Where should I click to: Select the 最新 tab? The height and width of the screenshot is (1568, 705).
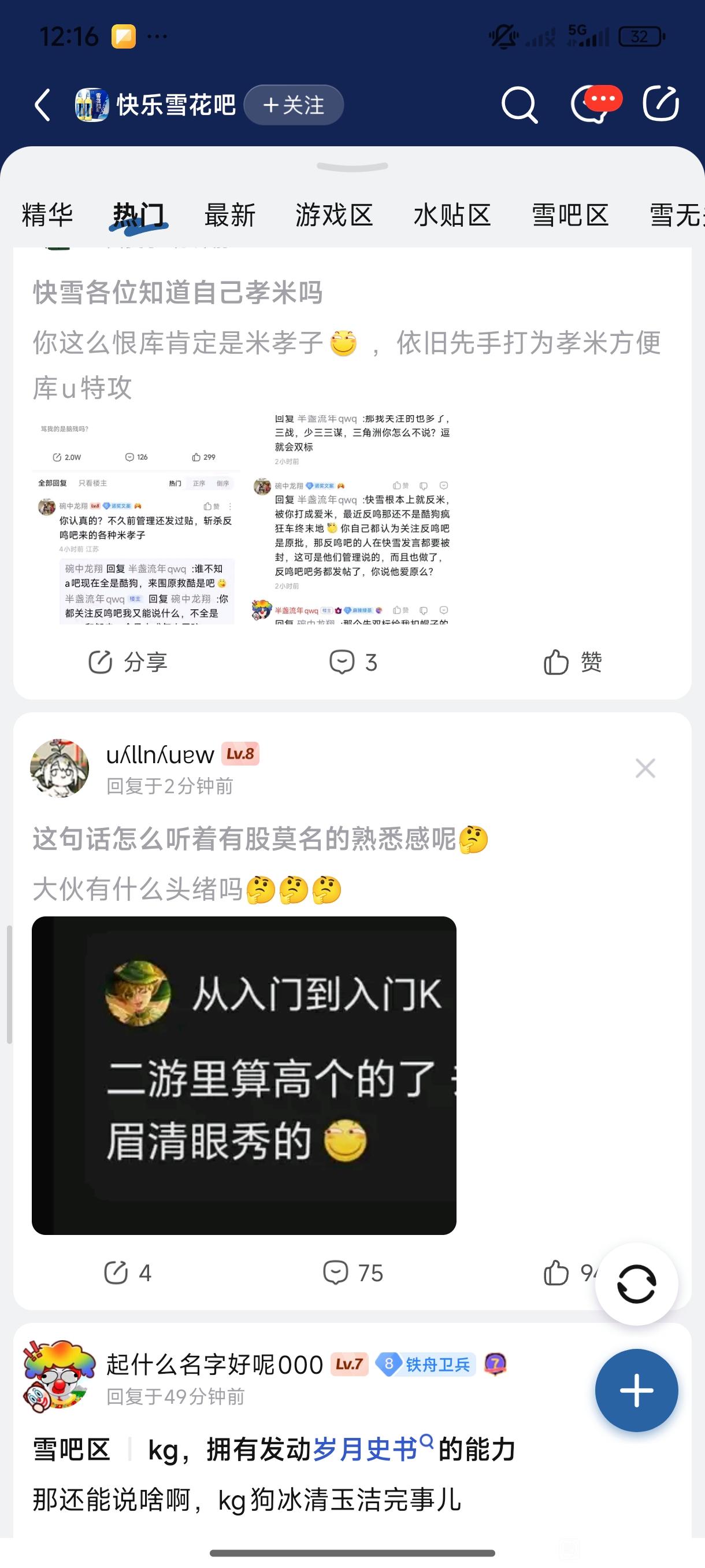tap(230, 215)
